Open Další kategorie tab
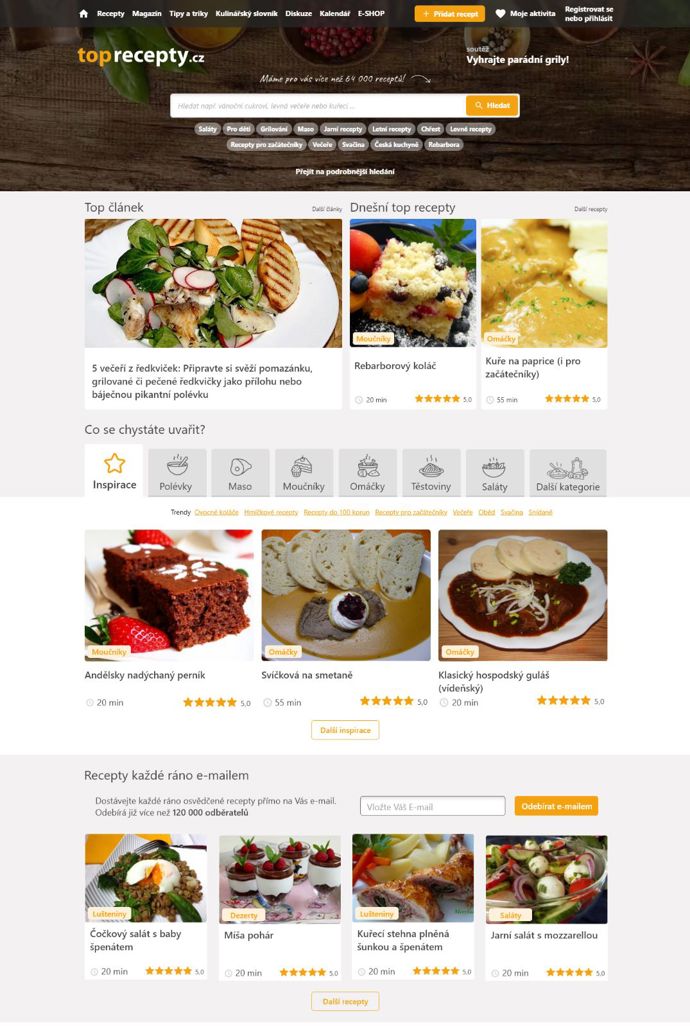Viewport: 690px width, 1026px height. [x=566, y=473]
